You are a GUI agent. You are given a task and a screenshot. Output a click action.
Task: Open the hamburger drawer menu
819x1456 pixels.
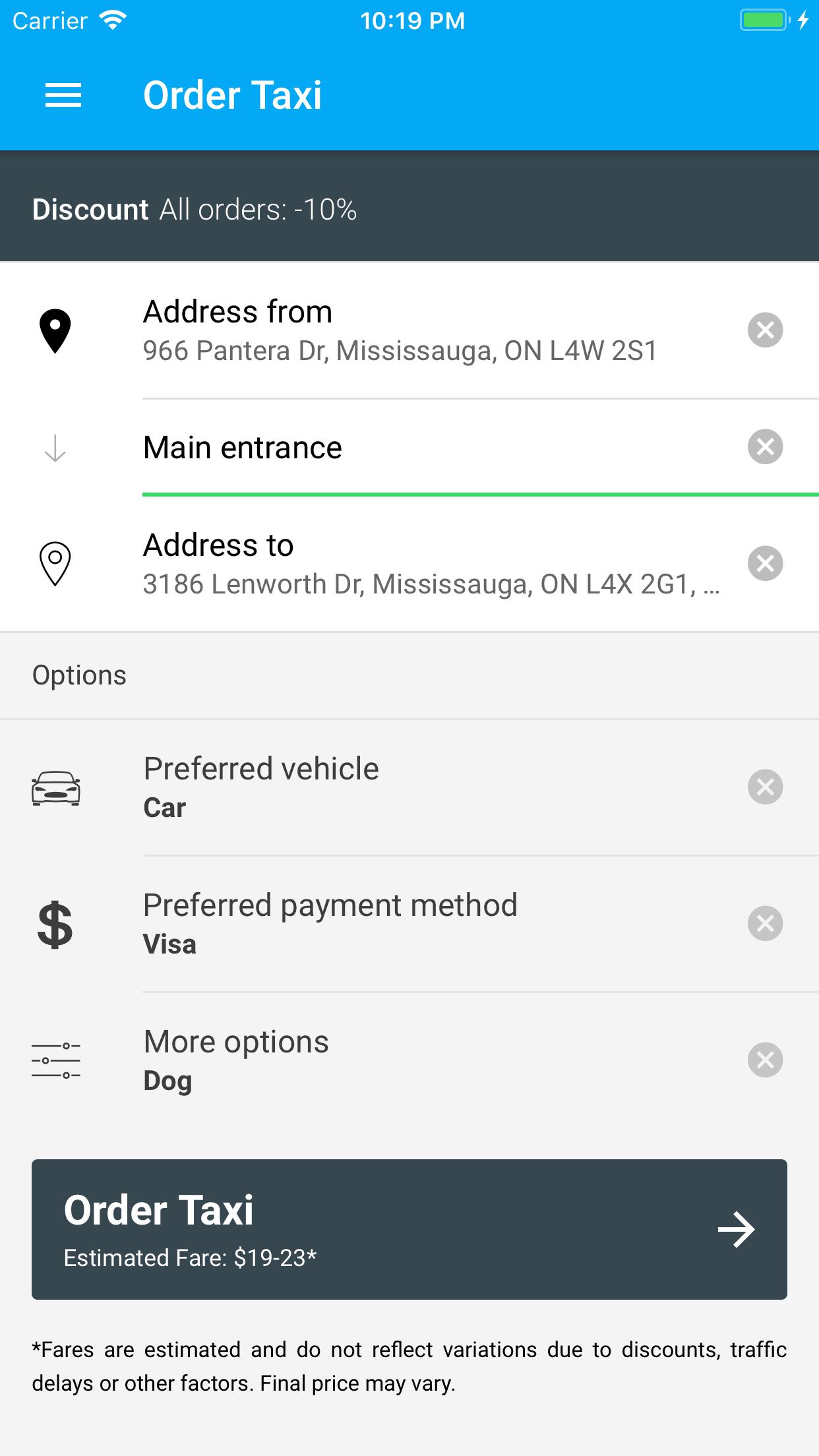point(63,95)
